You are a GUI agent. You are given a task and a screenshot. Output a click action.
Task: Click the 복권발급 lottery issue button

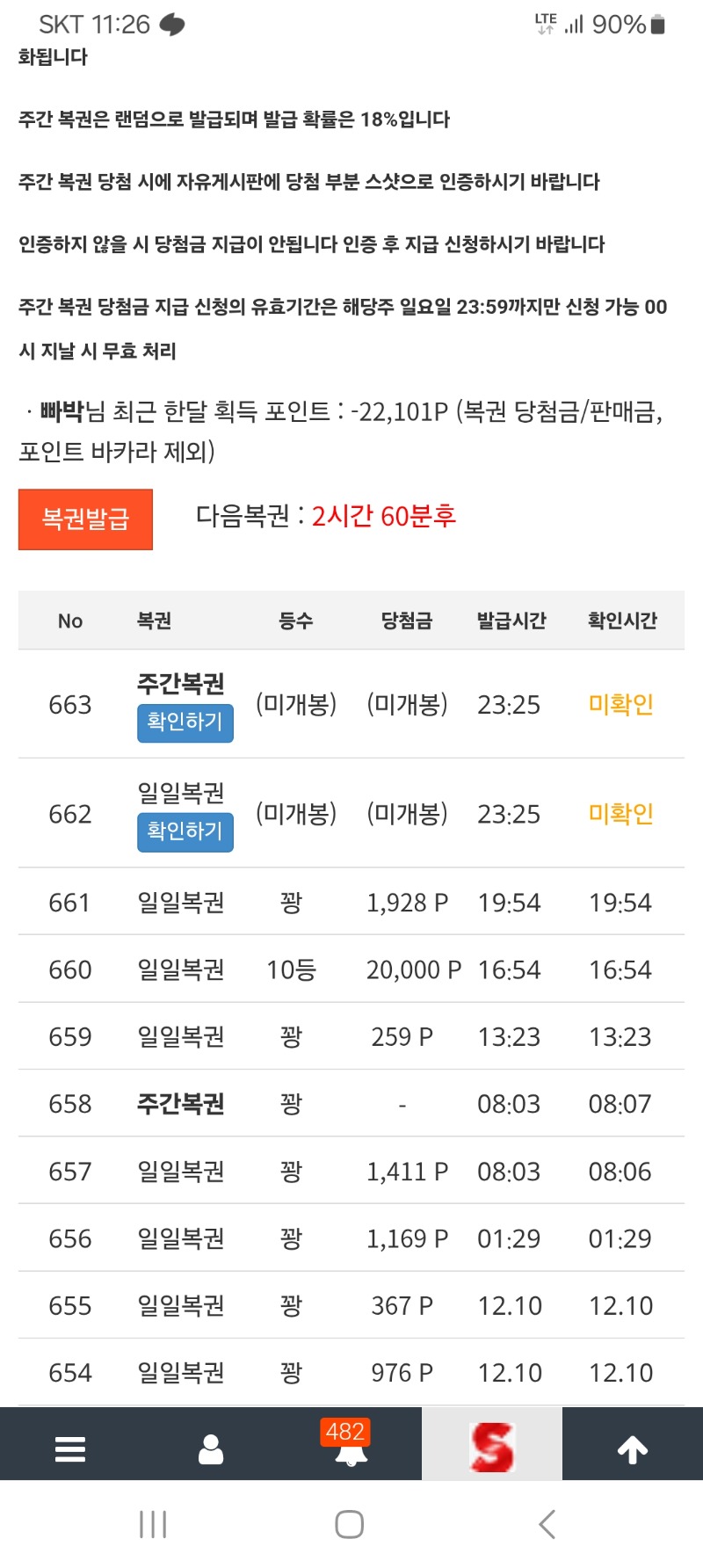[x=84, y=519]
